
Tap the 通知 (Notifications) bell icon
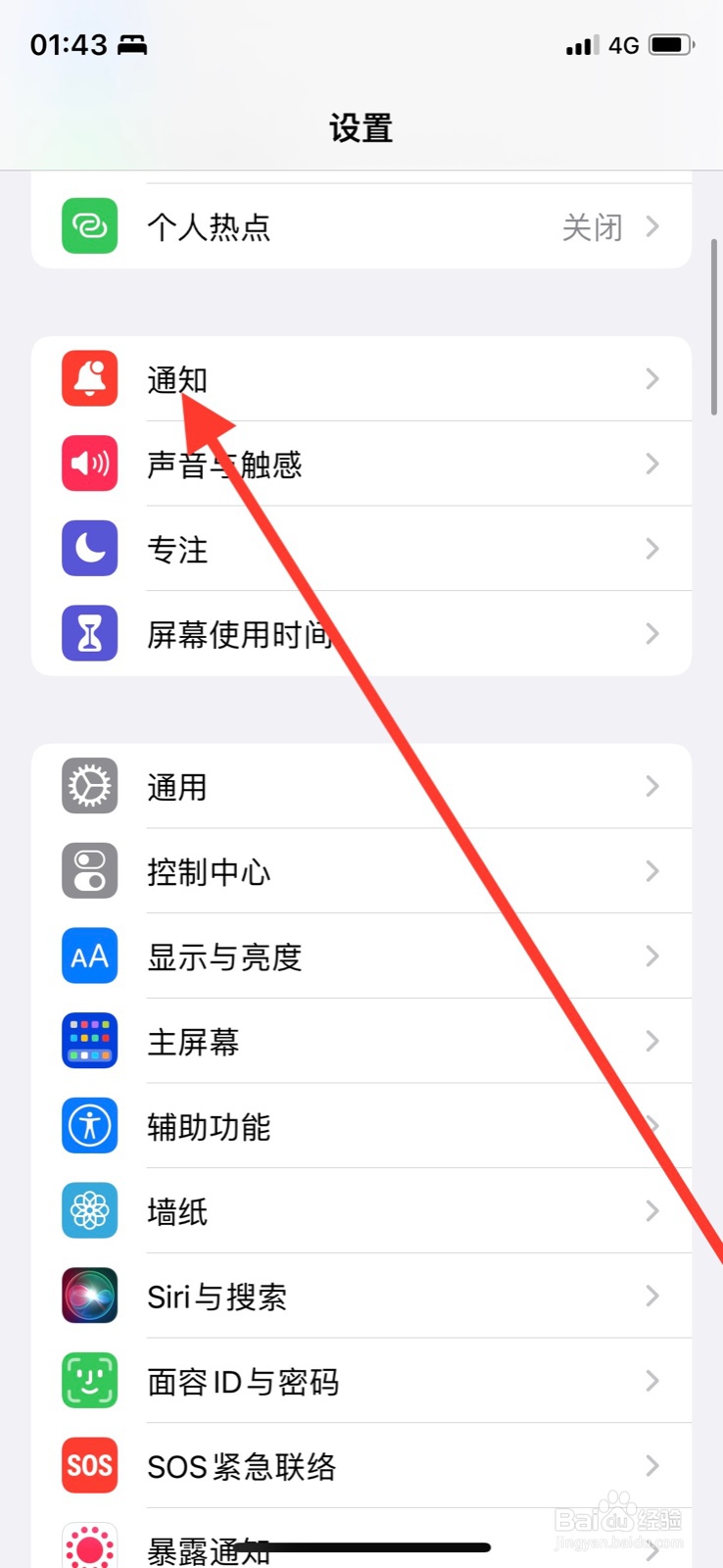click(x=89, y=379)
